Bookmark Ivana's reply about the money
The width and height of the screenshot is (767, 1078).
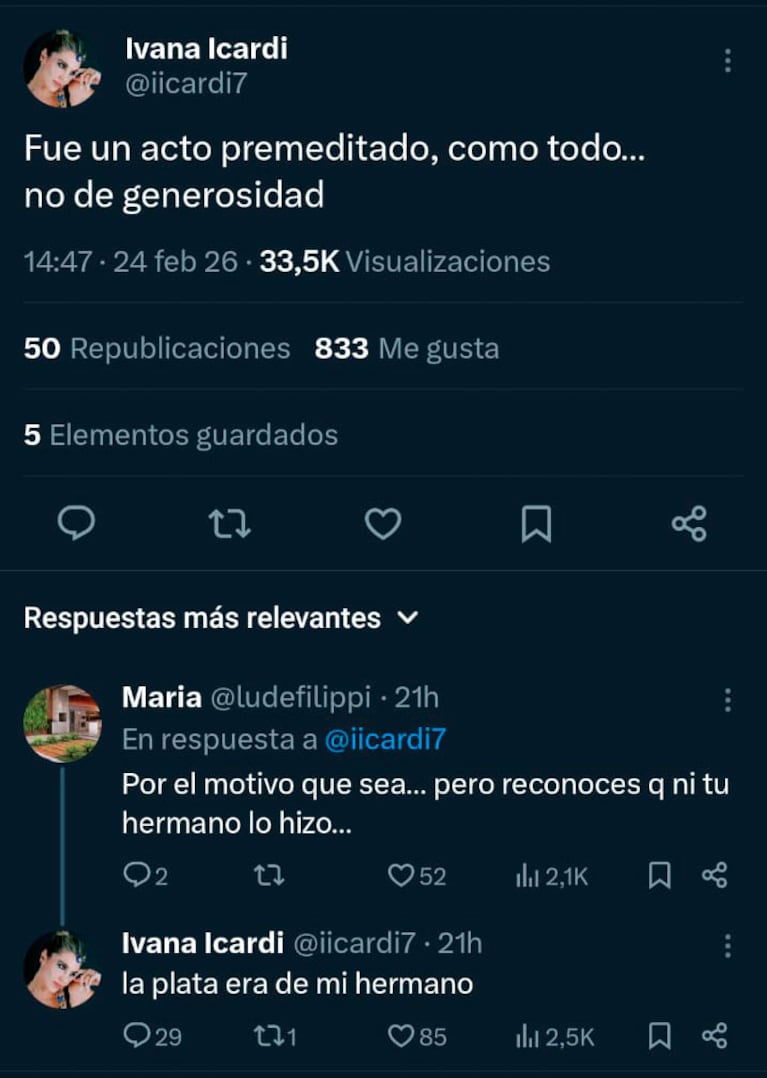[659, 1037]
